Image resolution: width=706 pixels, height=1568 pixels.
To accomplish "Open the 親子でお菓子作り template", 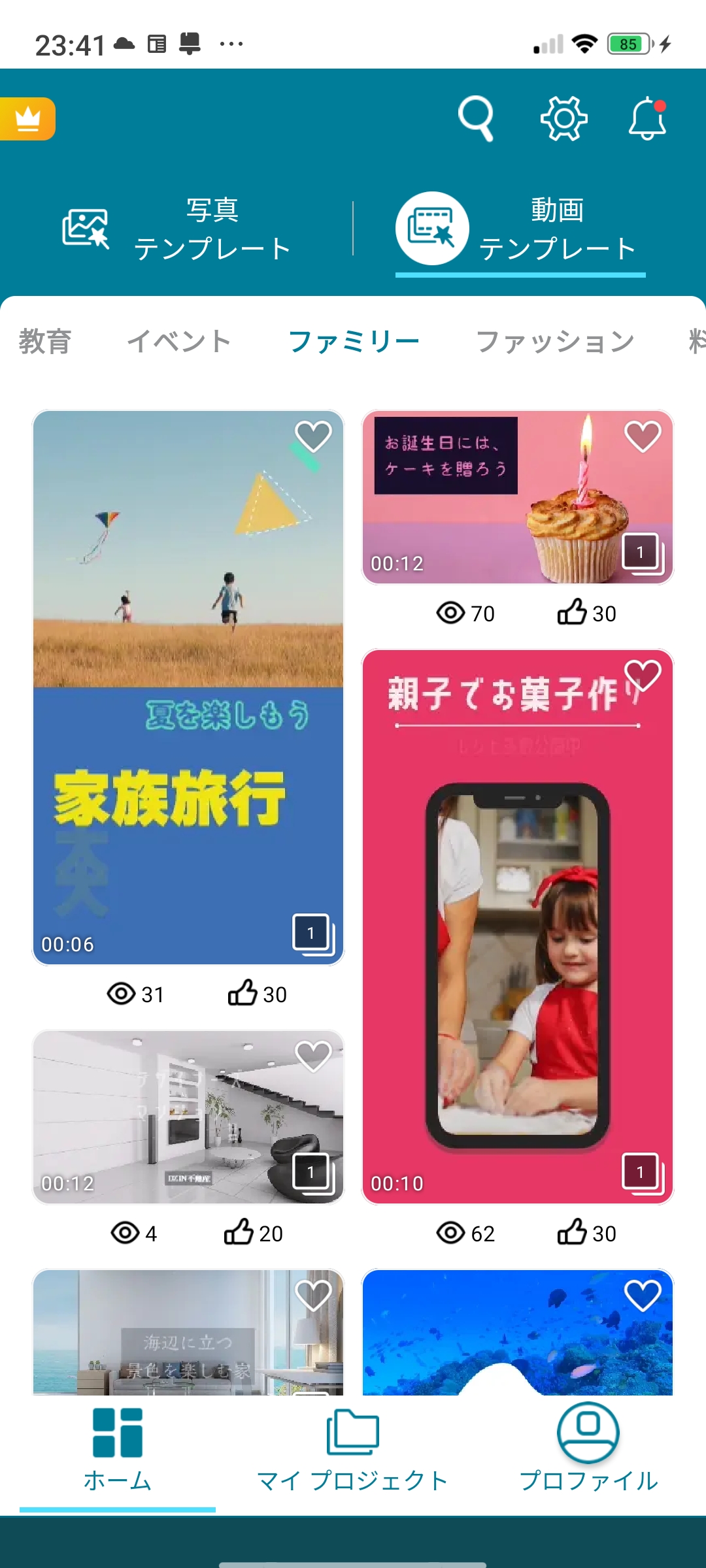I will [x=517, y=947].
